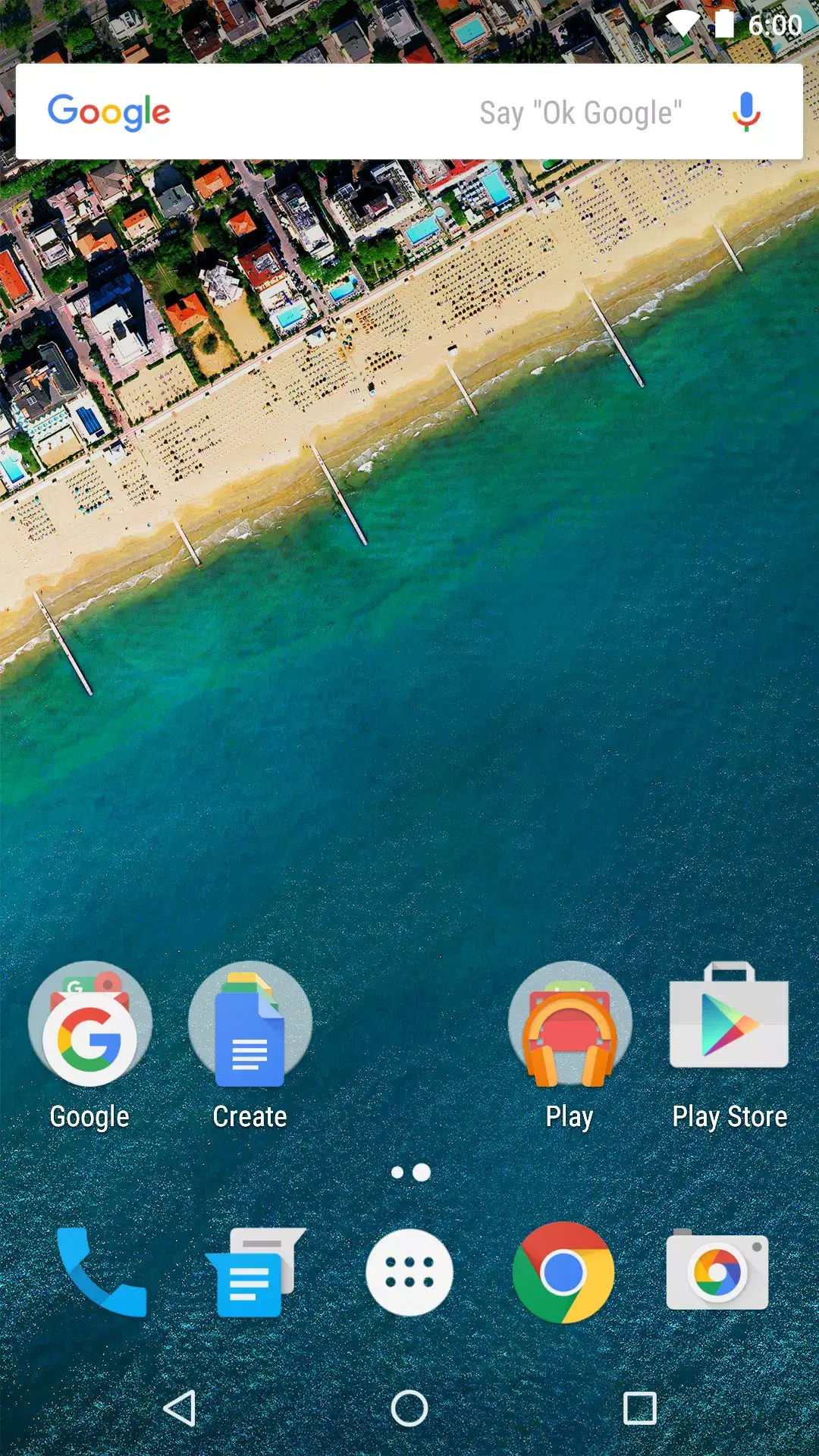The height and width of the screenshot is (1456, 819).
Task: Activate Say Ok Google prompt
Action: click(x=579, y=113)
